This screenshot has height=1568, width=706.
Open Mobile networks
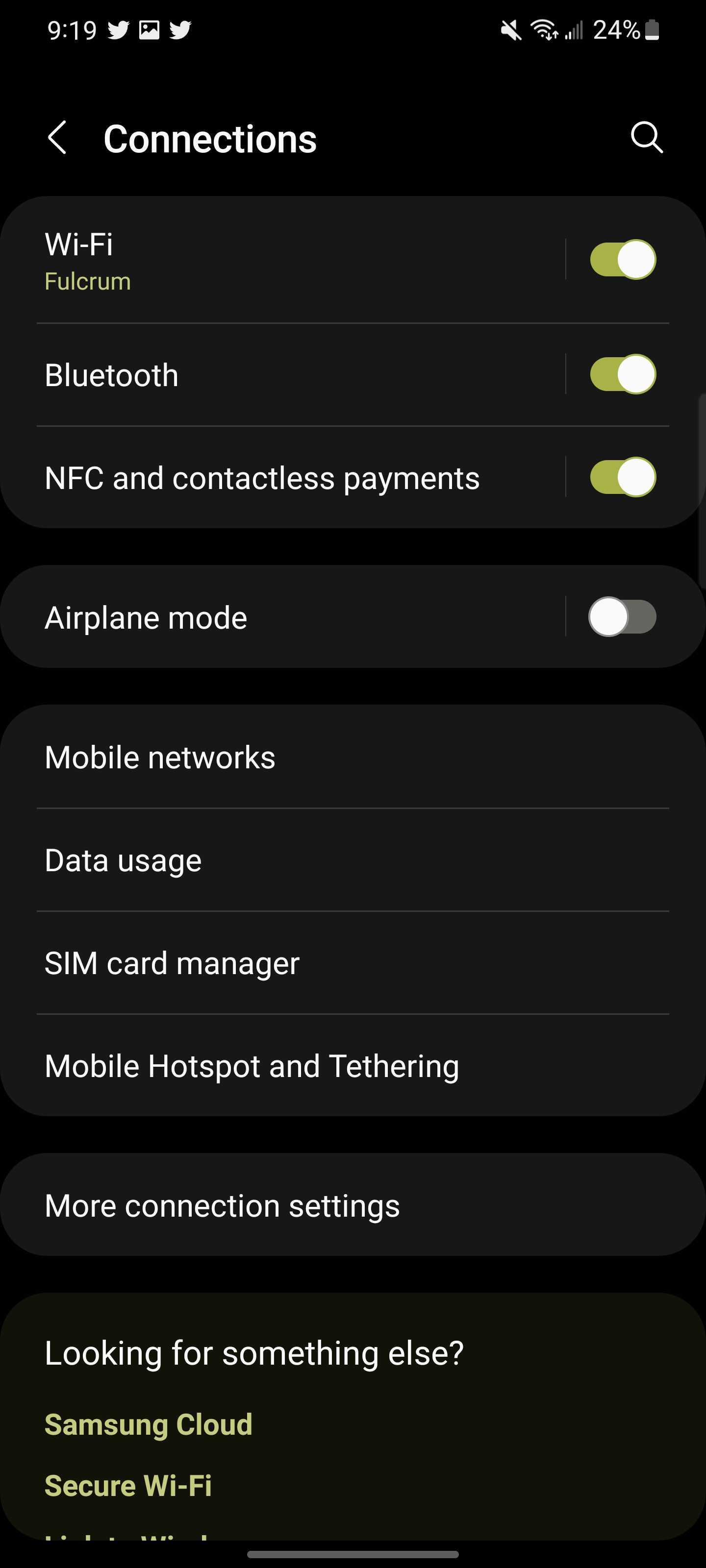[x=353, y=757]
